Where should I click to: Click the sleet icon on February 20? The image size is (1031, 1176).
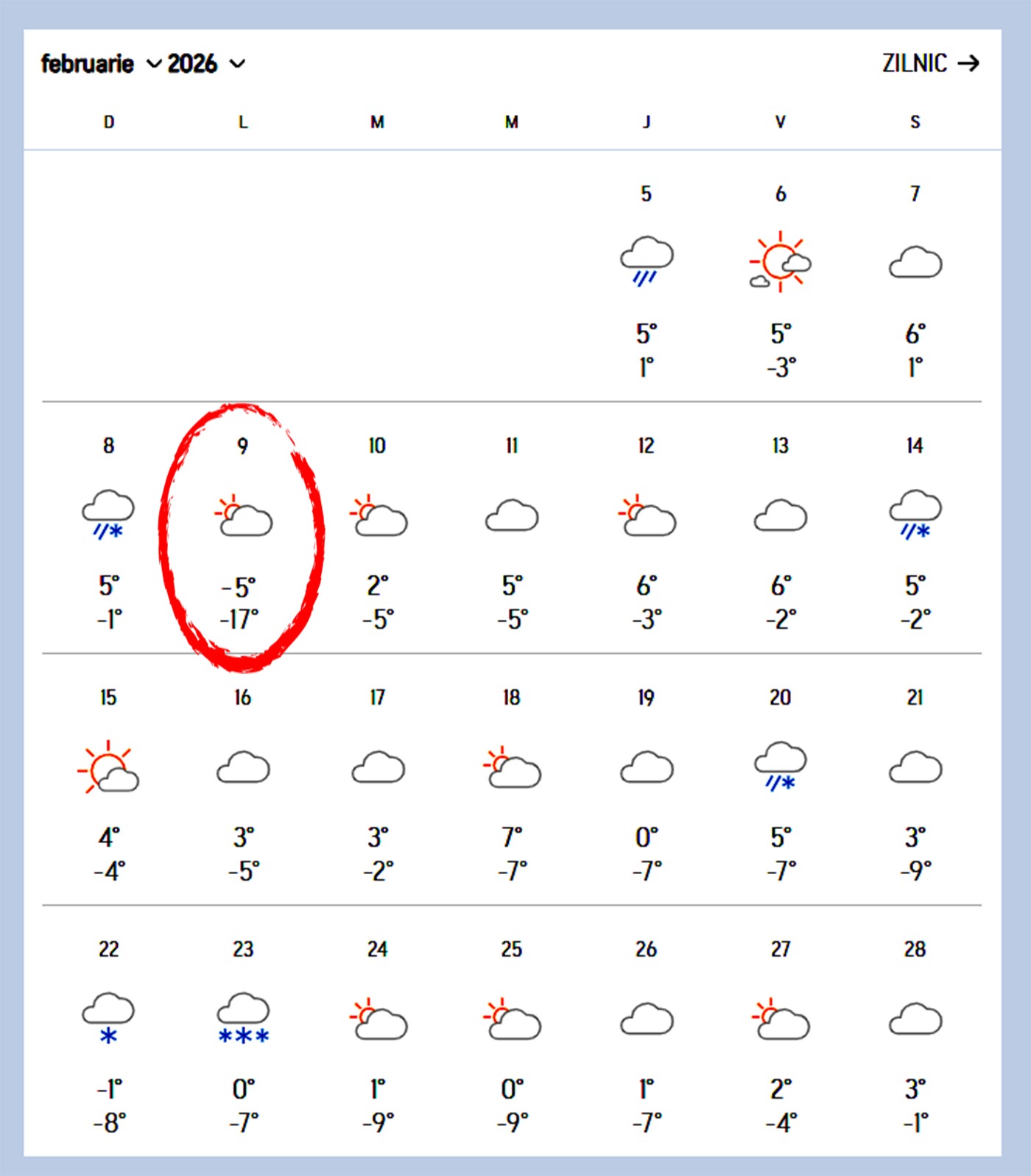point(781,766)
